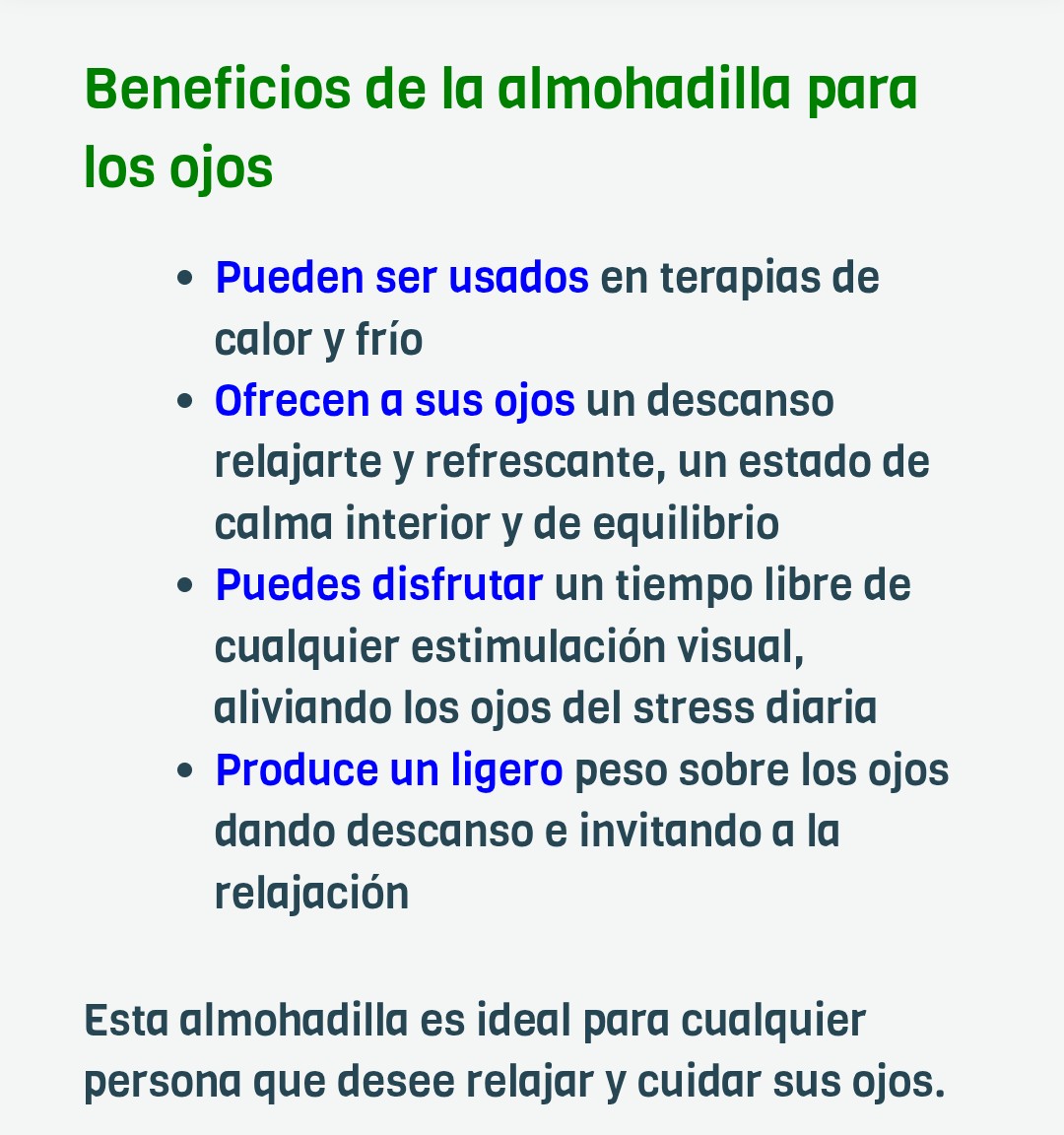
Task: Follow the "Ofrecen a sus ojos" link
Action: (x=394, y=401)
